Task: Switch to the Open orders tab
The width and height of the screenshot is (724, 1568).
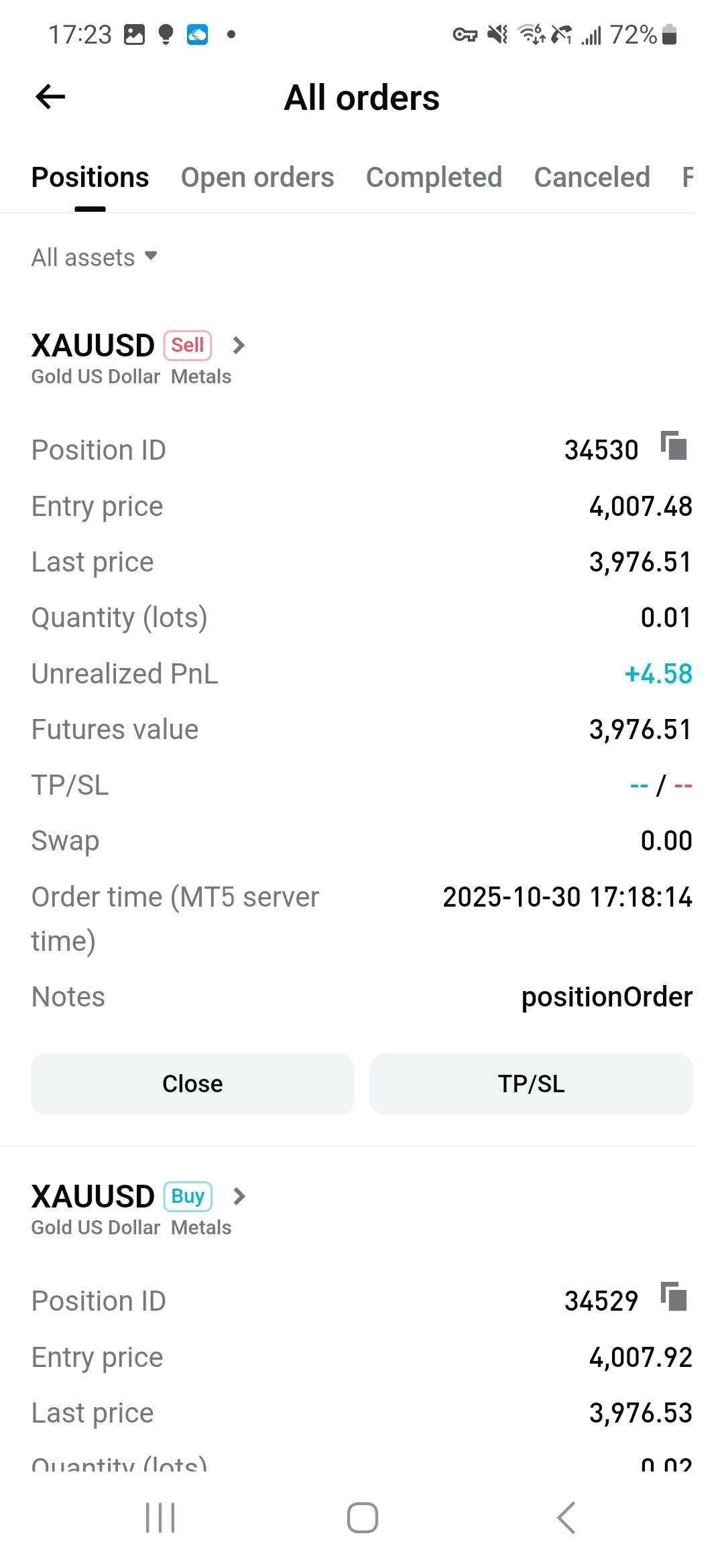Action: (258, 177)
